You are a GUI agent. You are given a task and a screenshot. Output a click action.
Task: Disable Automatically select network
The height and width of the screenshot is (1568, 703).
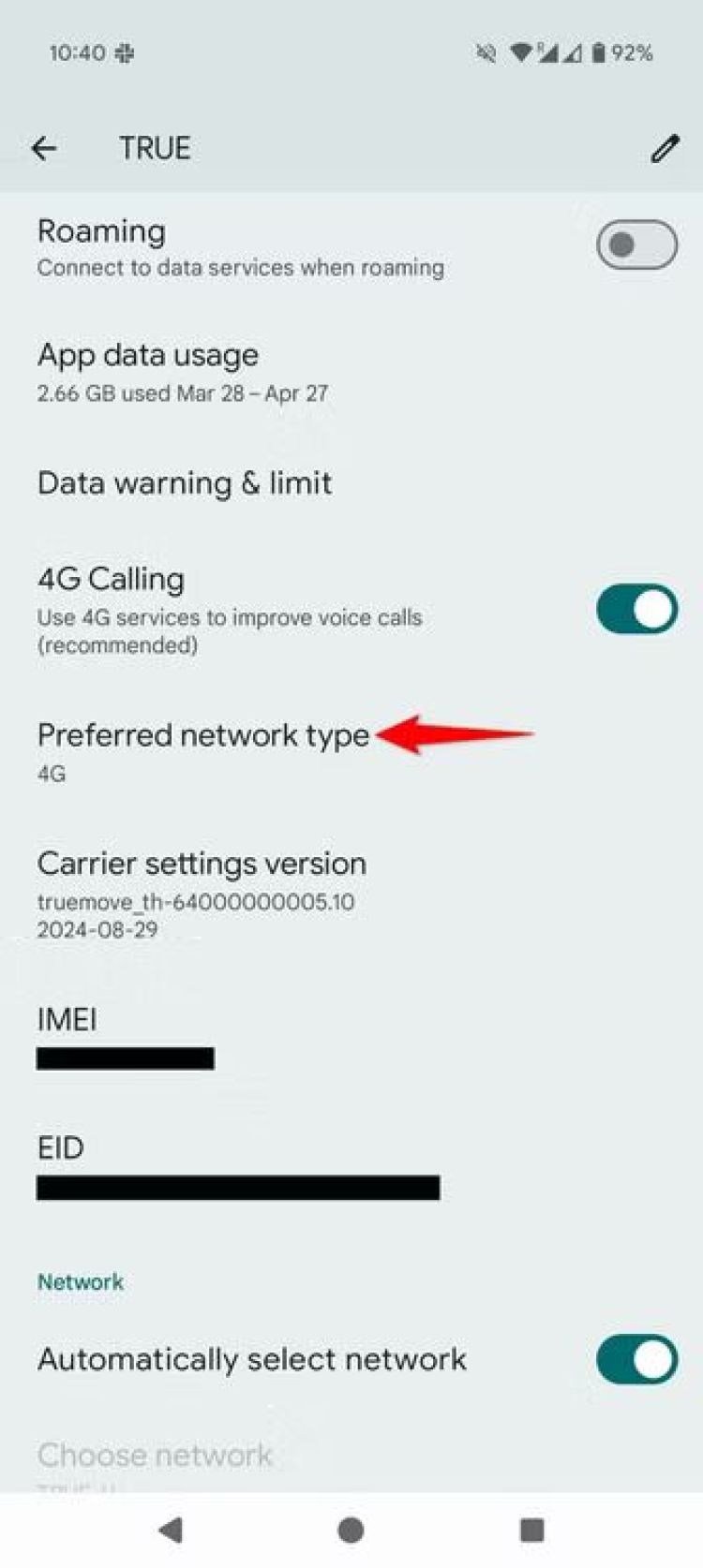click(x=636, y=1359)
